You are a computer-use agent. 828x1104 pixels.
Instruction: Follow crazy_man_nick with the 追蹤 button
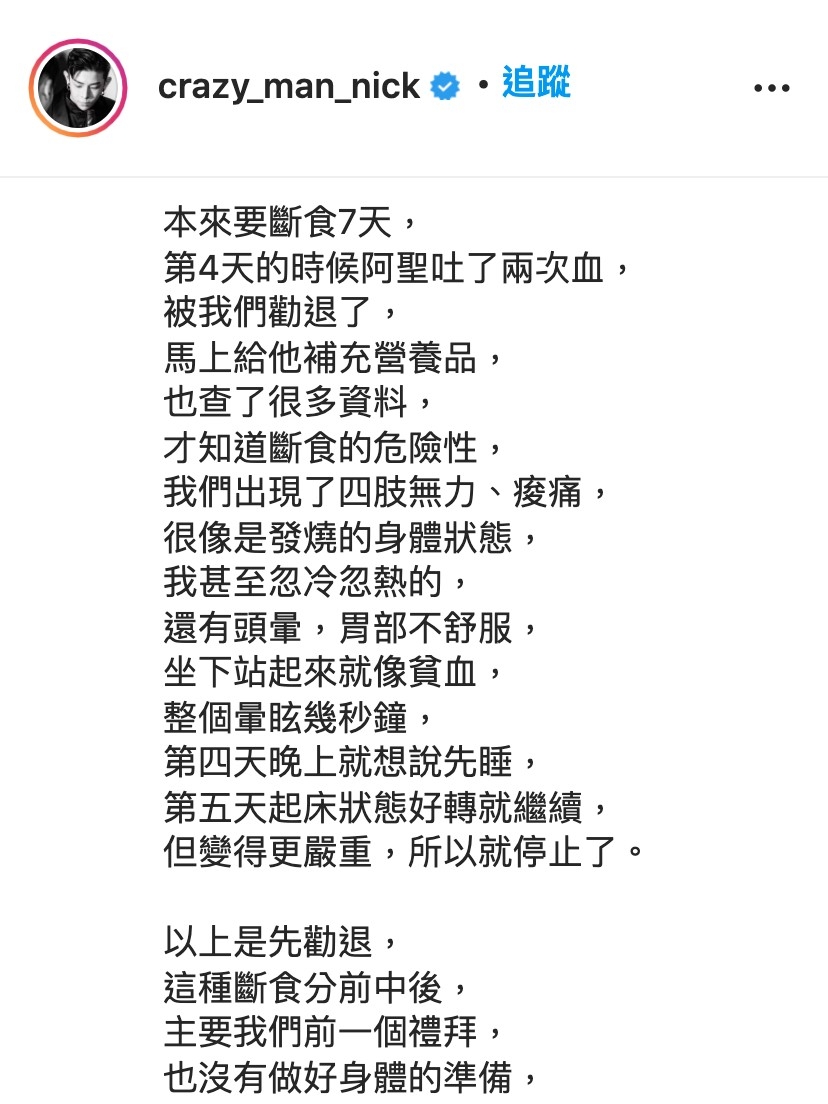coord(536,85)
